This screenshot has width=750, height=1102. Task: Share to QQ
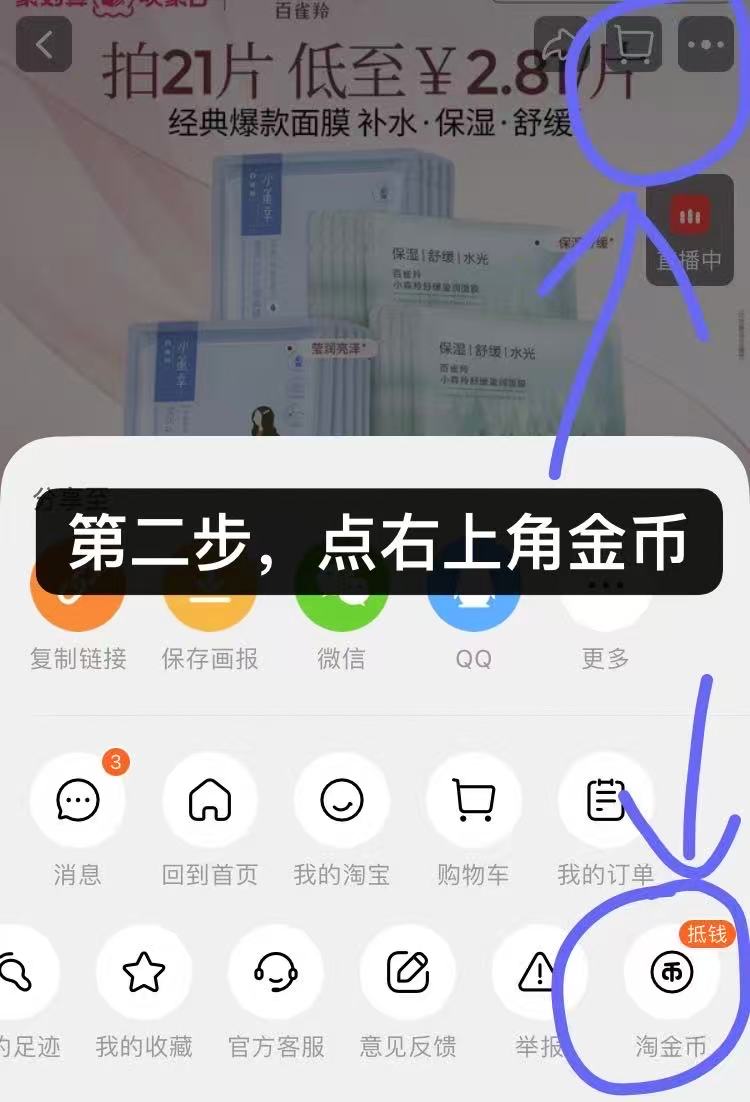point(473,610)
